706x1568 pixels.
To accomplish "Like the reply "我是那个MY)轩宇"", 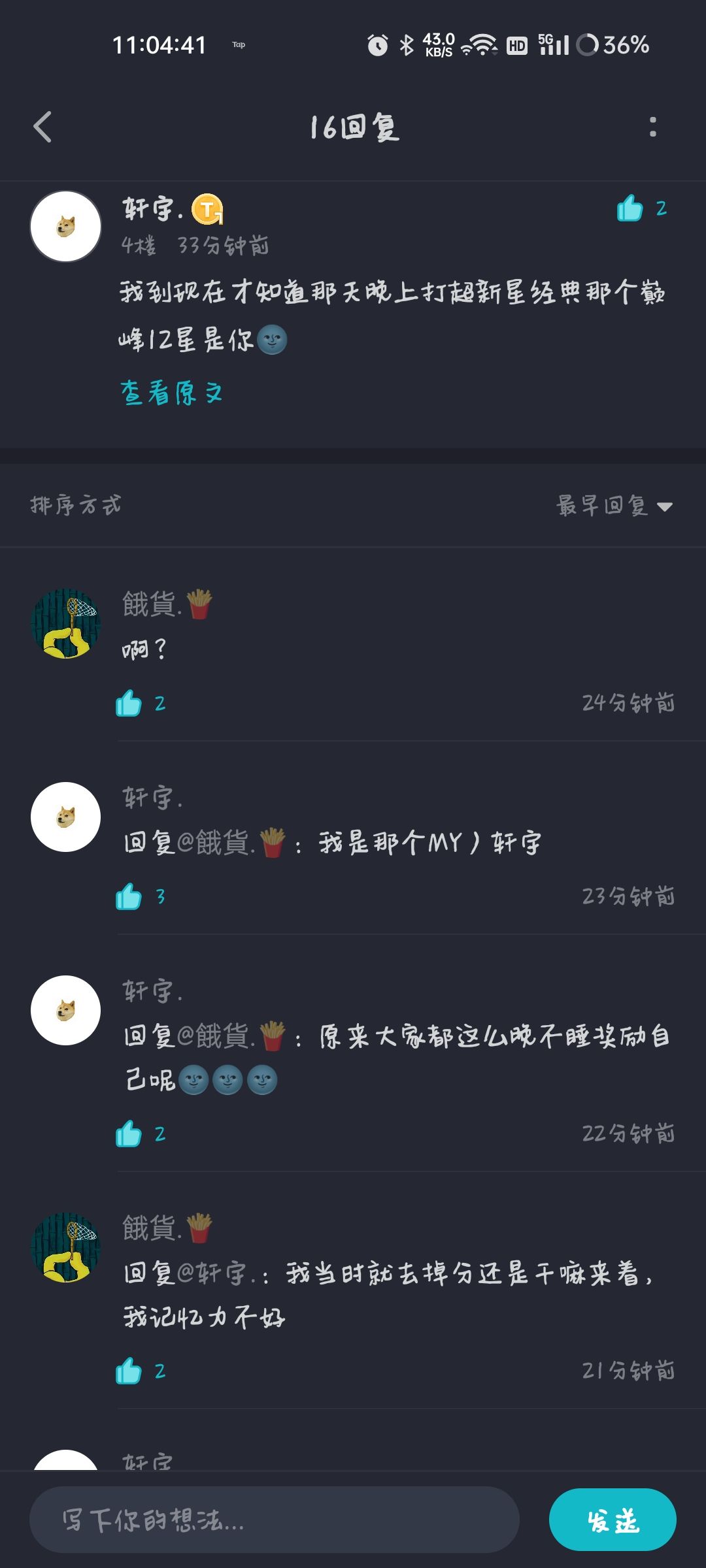I will point(129,896).
